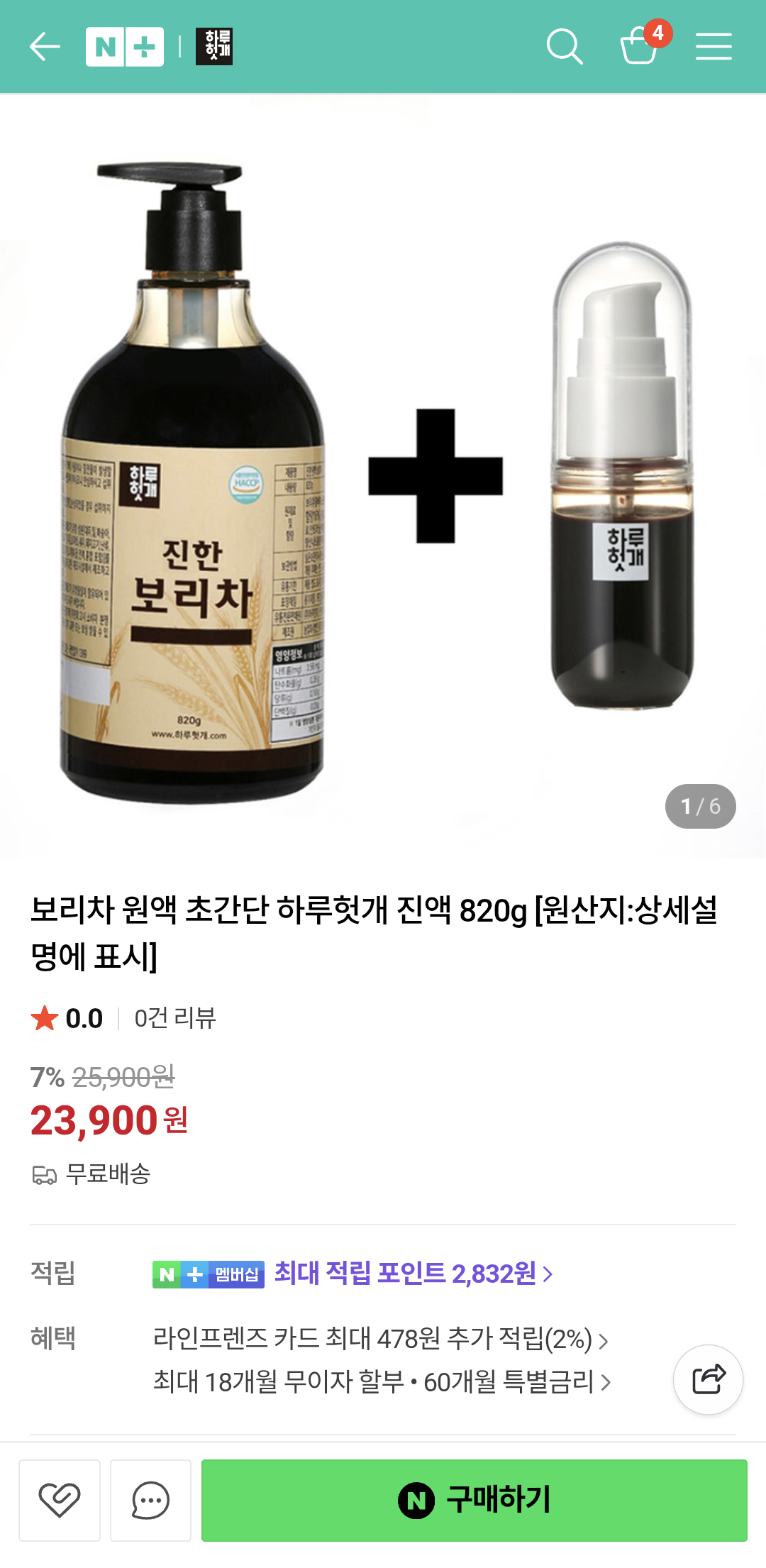Go back using the header arrow

(x=45, y=47)
